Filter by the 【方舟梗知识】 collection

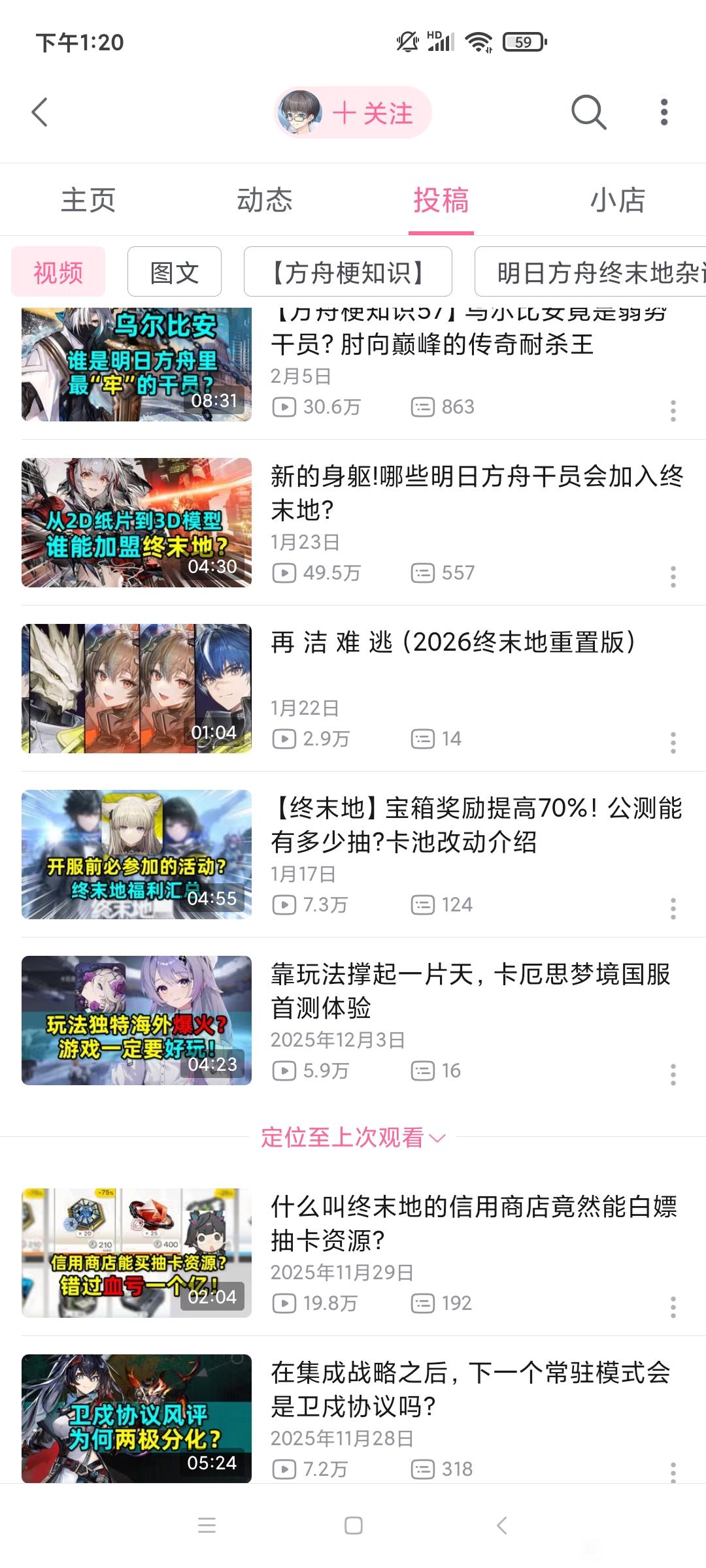(x=348, y=272)
